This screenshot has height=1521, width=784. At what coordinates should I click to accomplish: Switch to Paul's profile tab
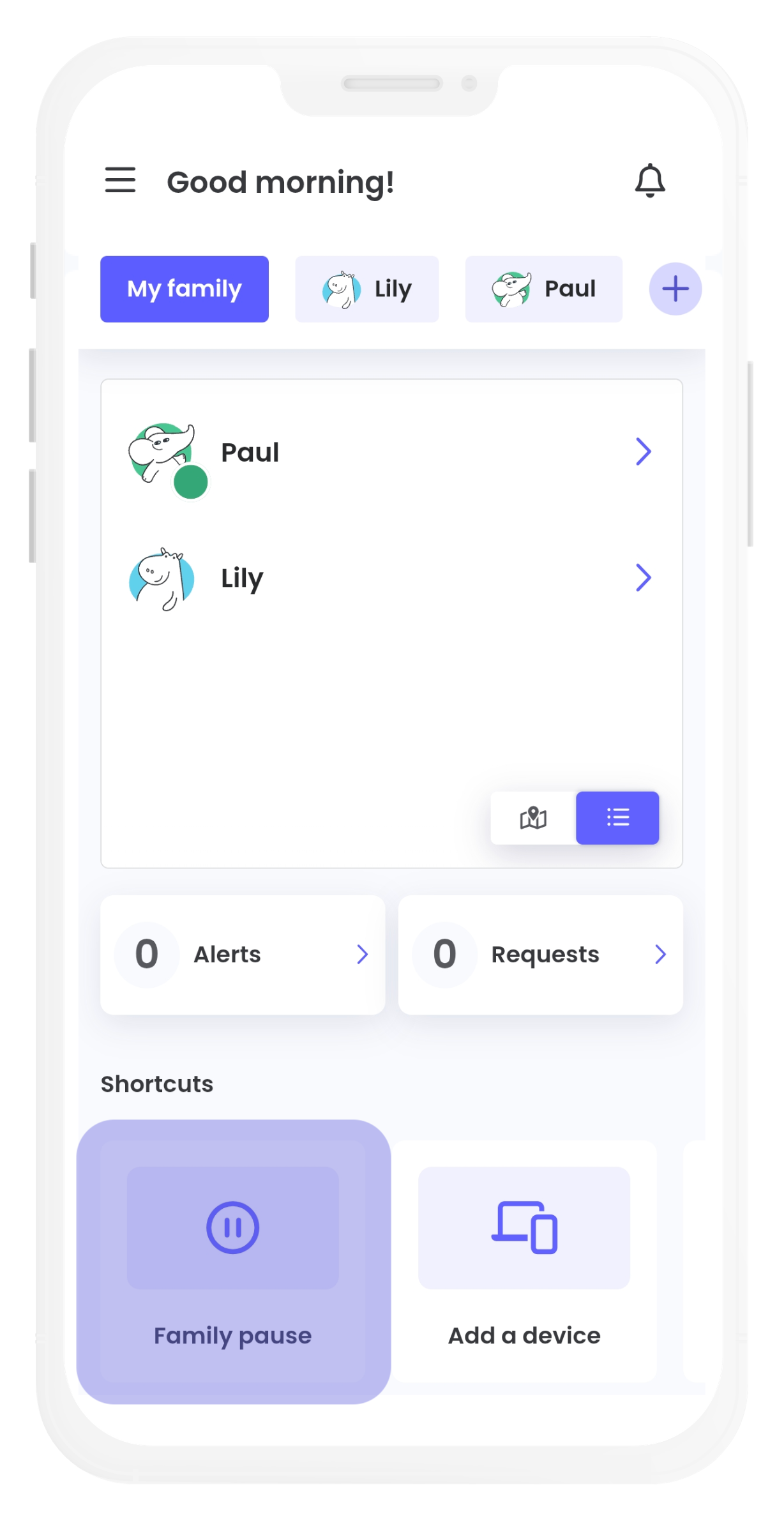543,289
